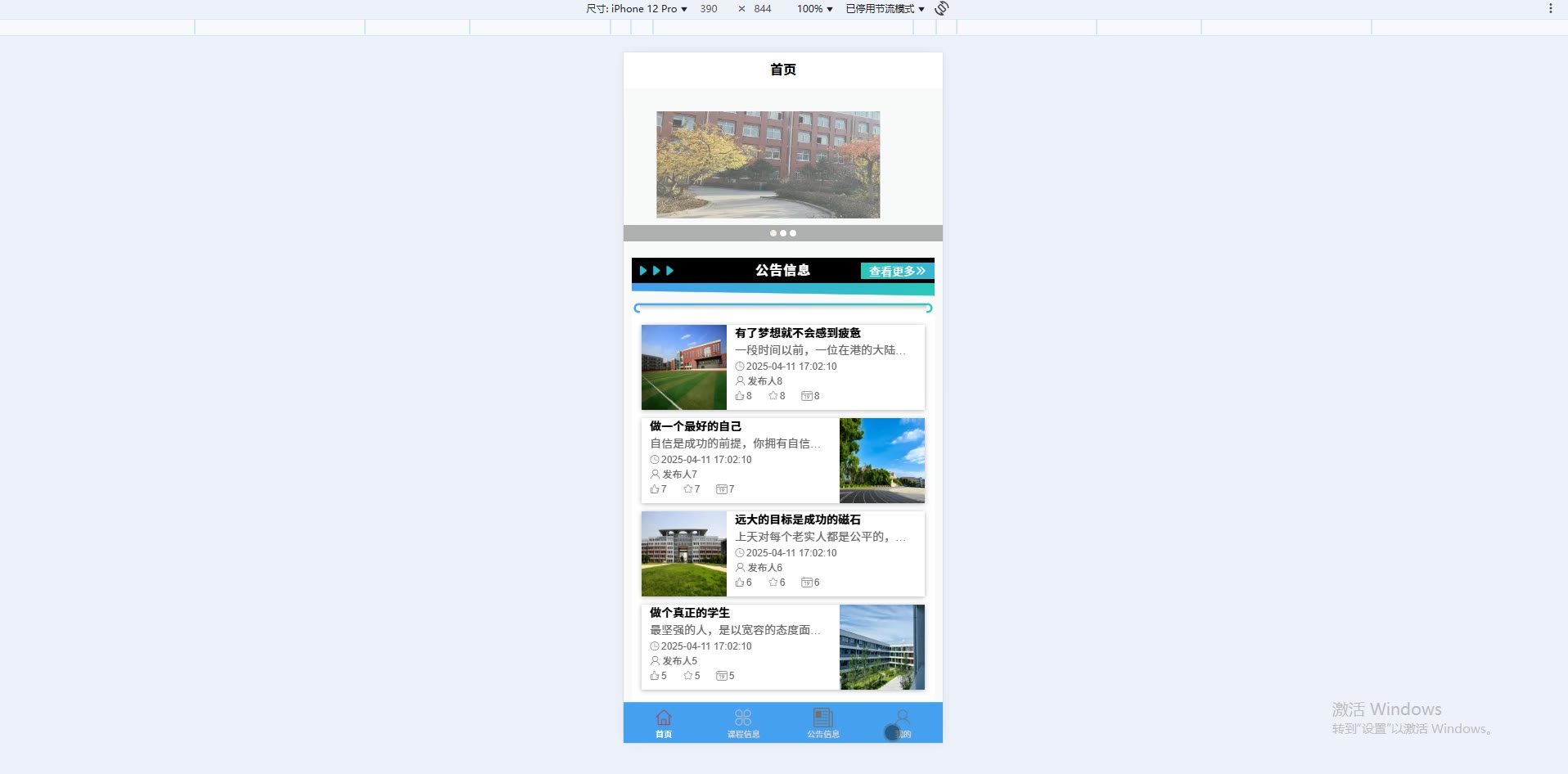Open announcement 做一个最好的自己
Image resolution: width=1568 pixels, height=774 pixels.
pyautogui.click(x=696, y=426)
